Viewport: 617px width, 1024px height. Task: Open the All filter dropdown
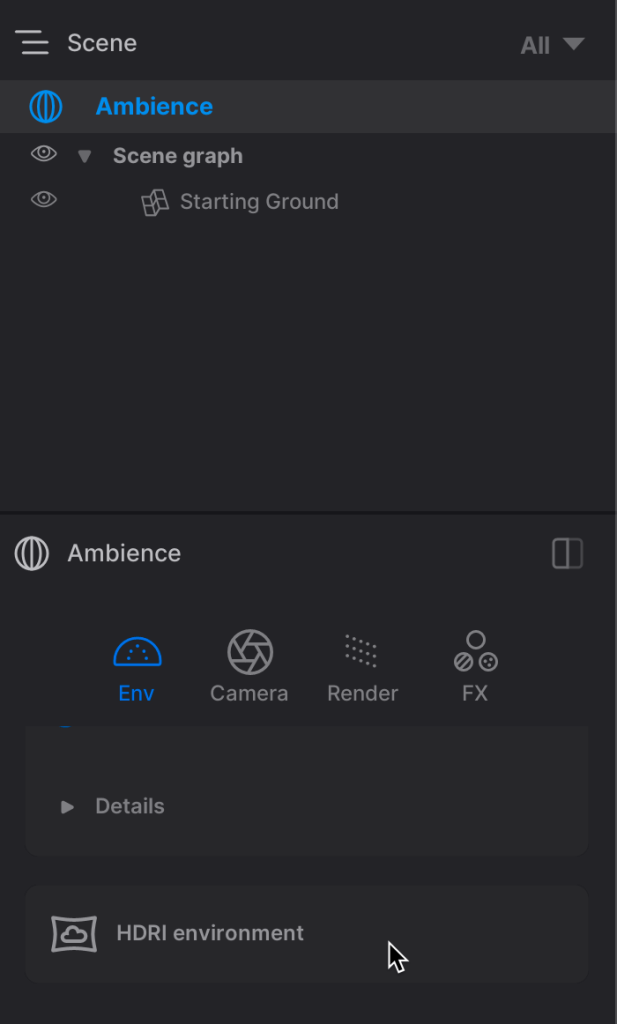551,45
